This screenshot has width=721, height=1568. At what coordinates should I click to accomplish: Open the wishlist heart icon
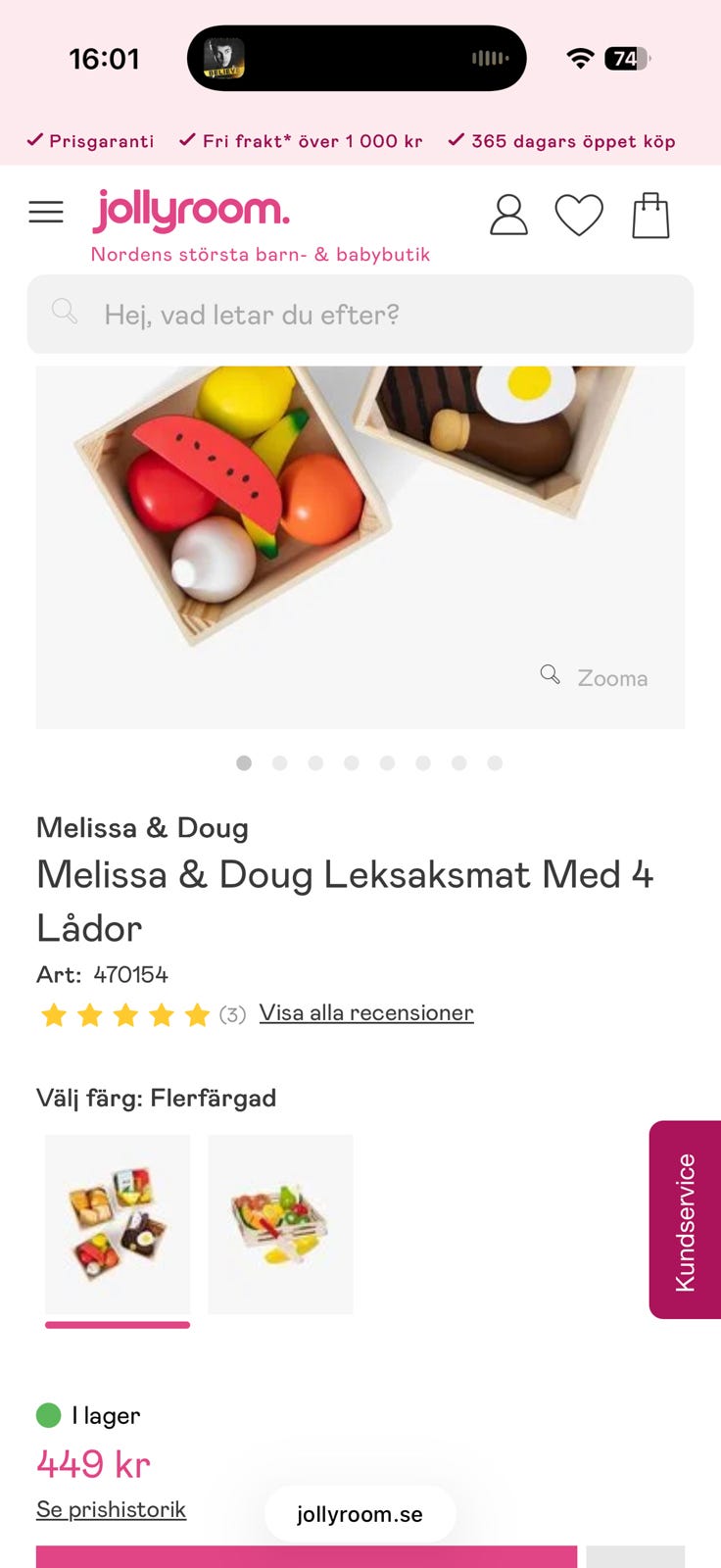(x=579, y=217)
